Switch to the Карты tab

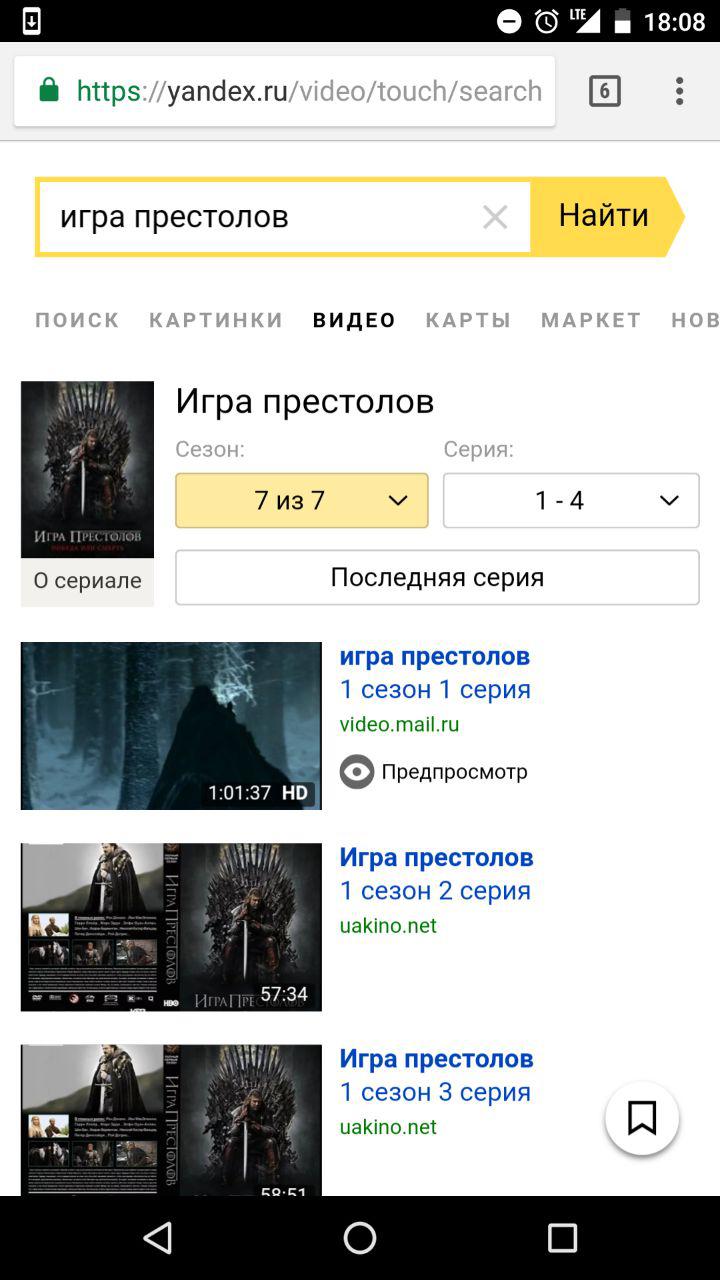tap(468, 320)
